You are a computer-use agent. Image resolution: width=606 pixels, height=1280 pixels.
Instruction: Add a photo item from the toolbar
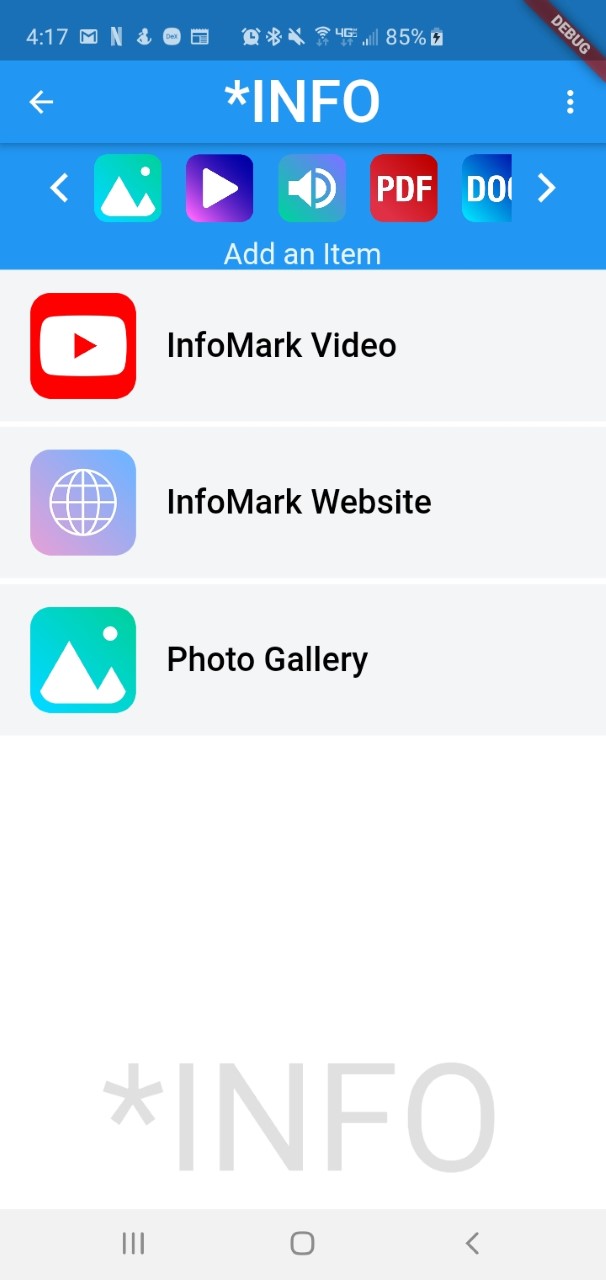pos(128,188)
